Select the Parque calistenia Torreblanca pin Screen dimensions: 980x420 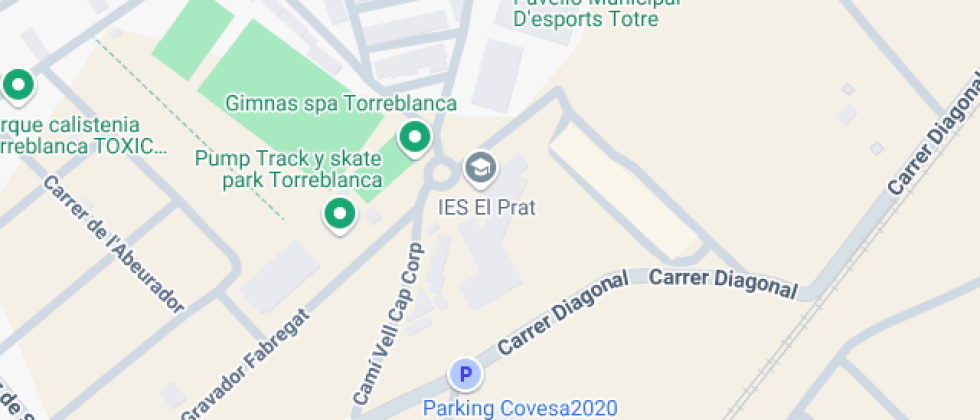17,86
